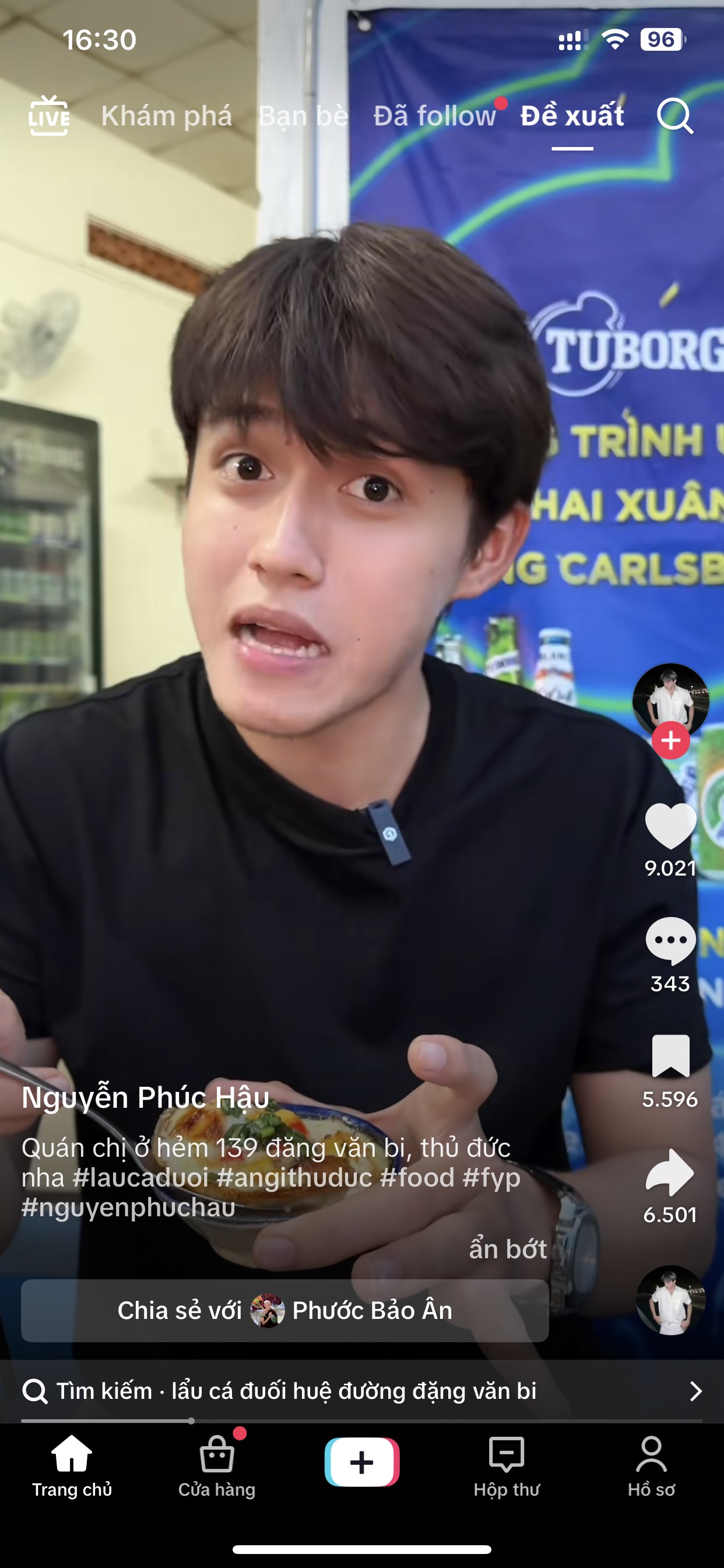Tap Chia sẻ với Phước Bảo Ân

pos(284,1311)
